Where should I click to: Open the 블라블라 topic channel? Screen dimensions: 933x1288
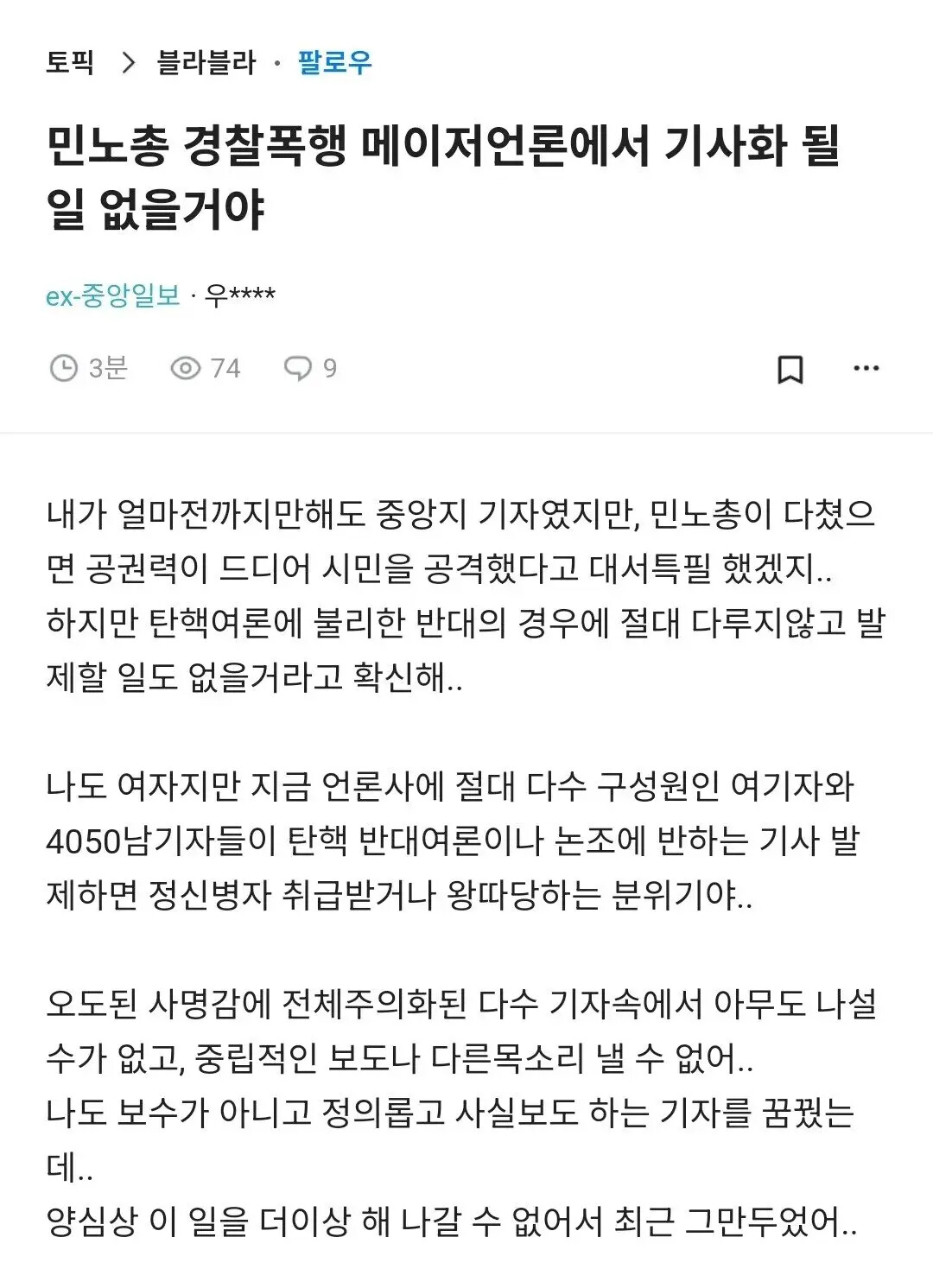pyautogui.click(x=206, y=62)
